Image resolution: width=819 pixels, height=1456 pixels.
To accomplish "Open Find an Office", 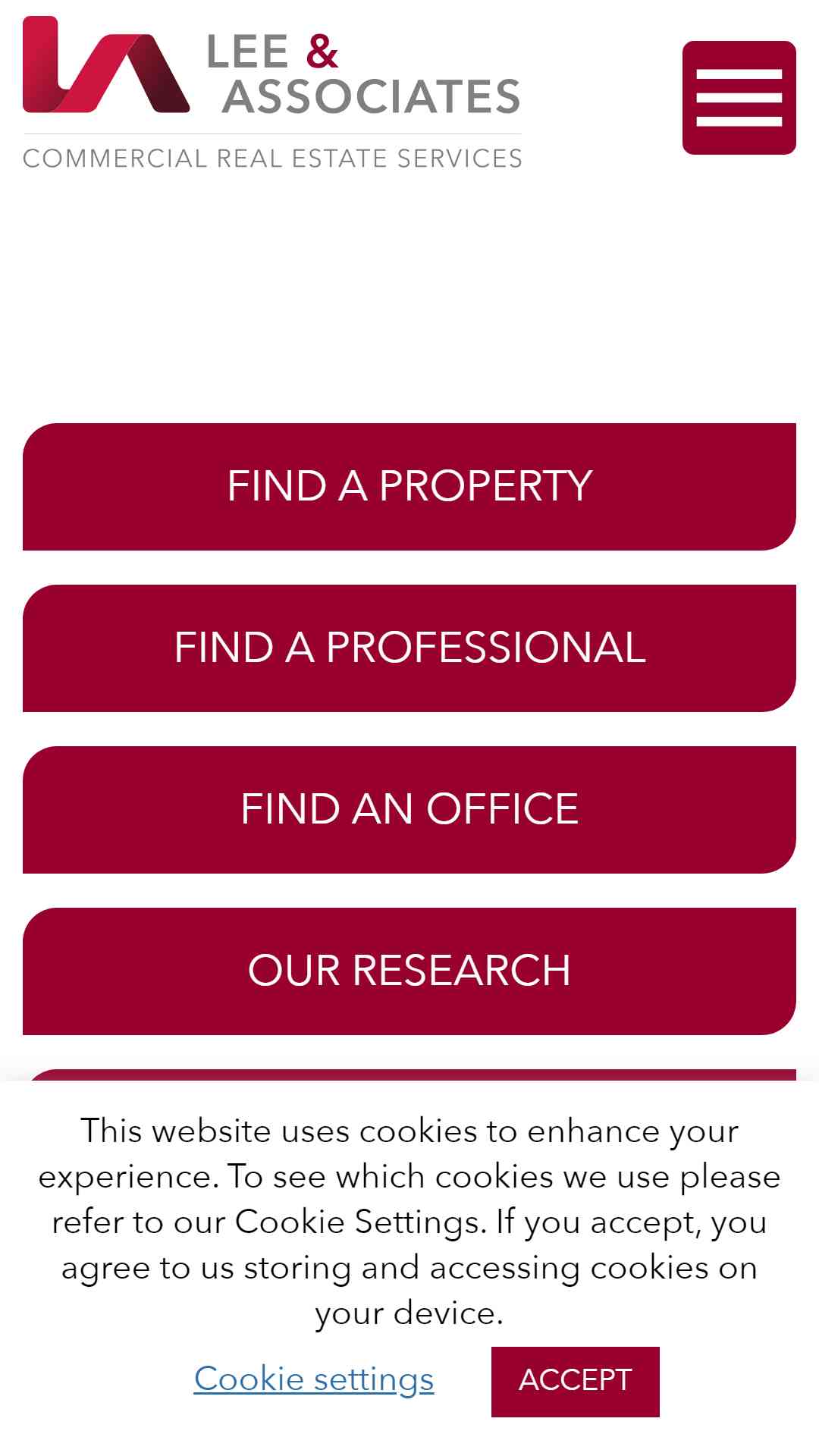I will pos(409,810).
